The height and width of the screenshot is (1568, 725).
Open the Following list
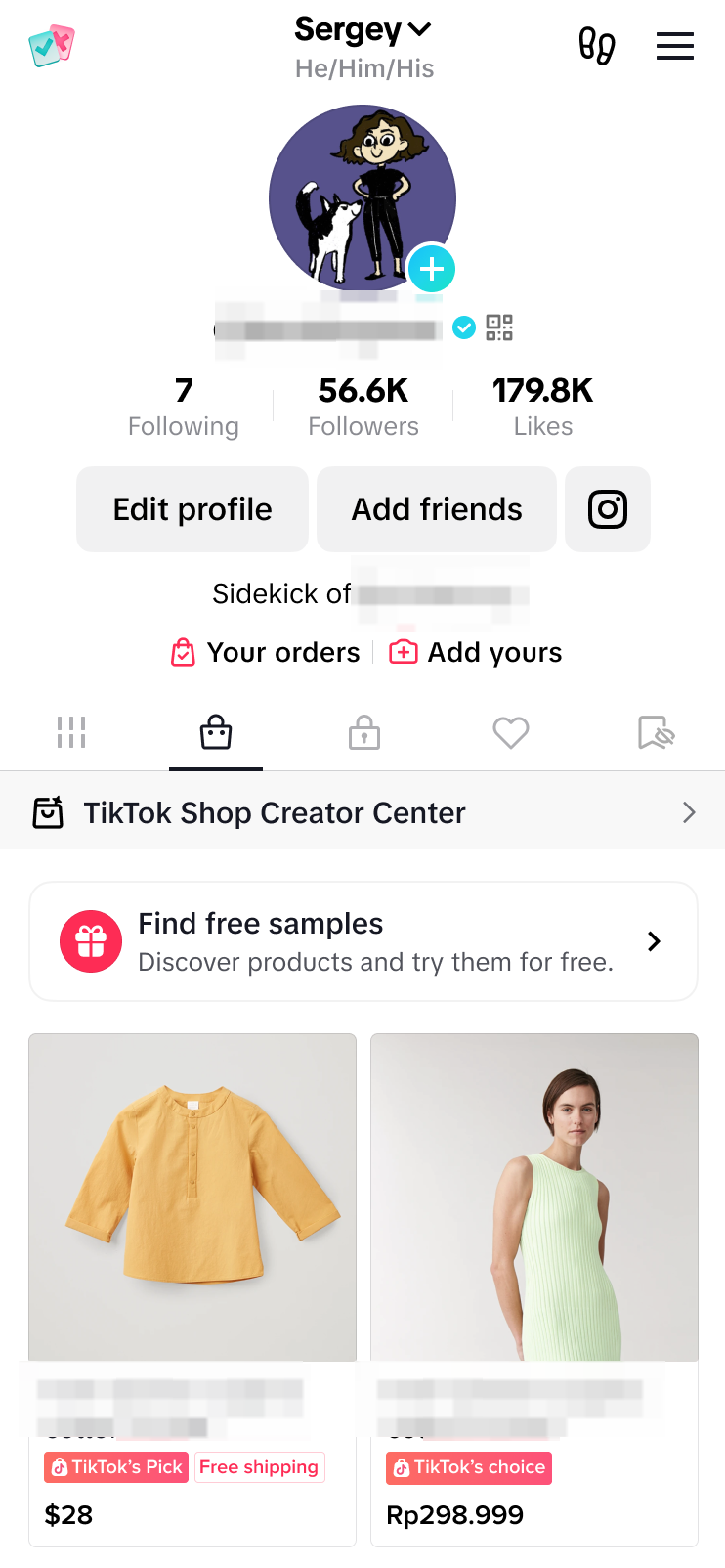point(184,407)
